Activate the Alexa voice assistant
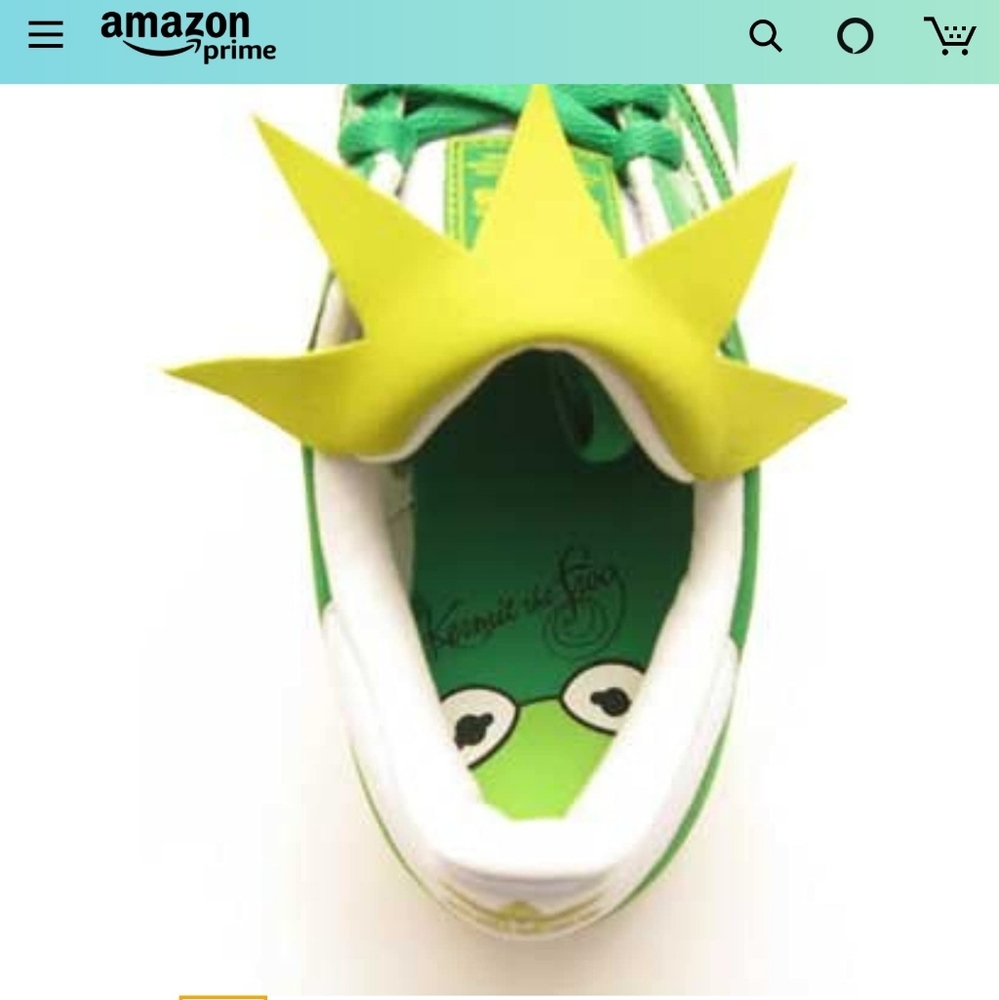This screenshot has height=1000, width=999. 855,37
